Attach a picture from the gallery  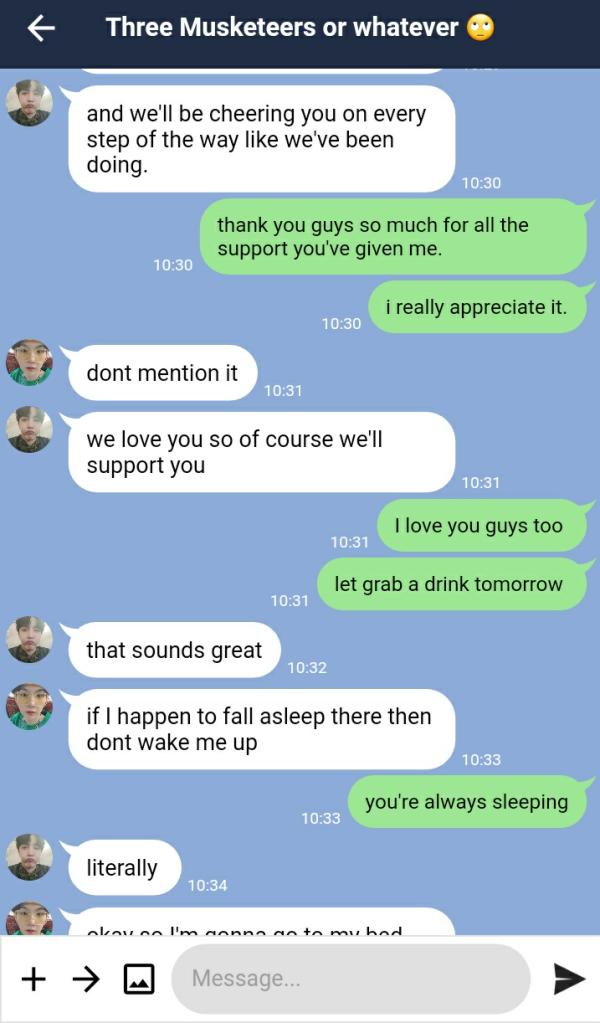(139, 979)
